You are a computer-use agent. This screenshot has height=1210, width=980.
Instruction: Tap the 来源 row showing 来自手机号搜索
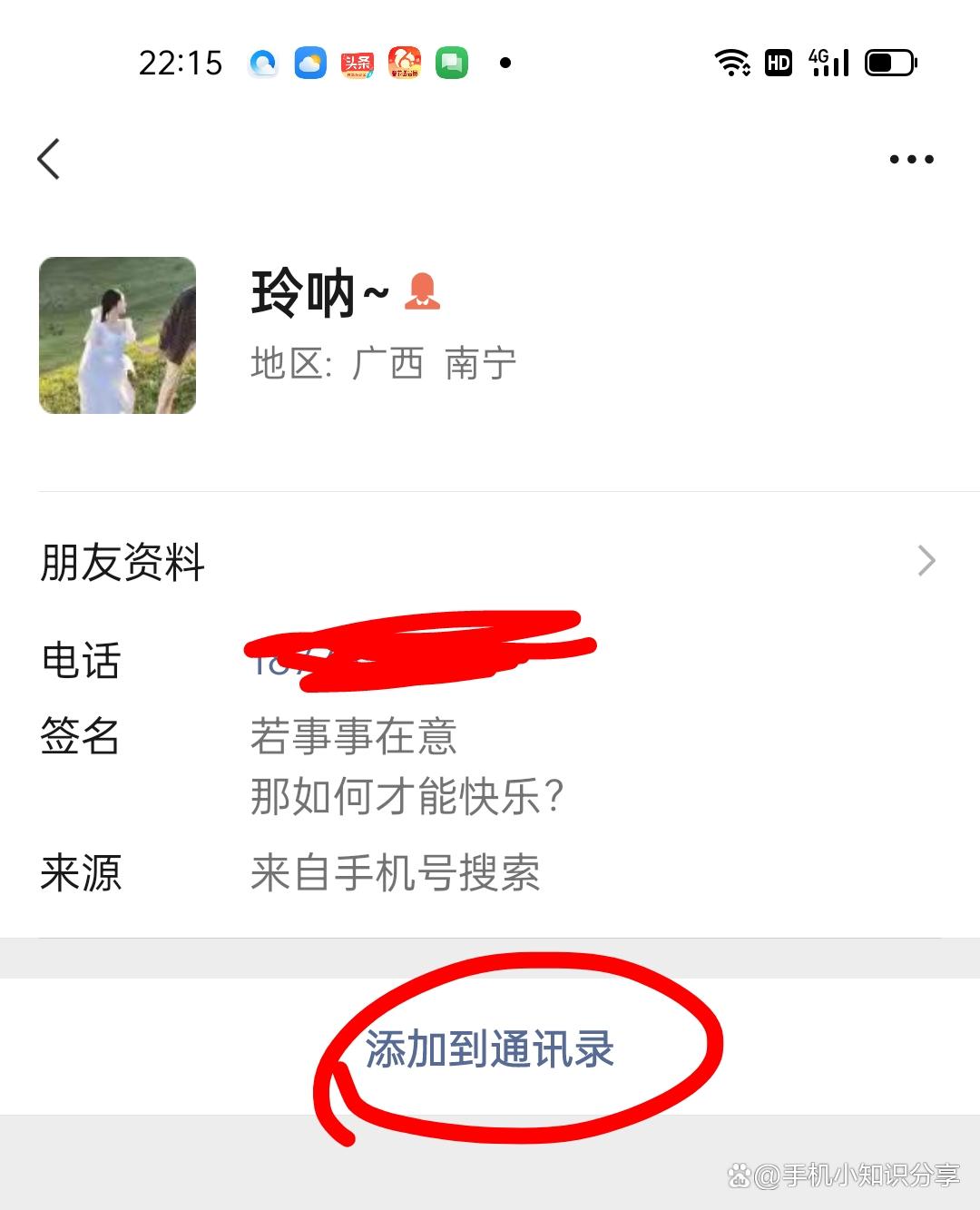395,872
